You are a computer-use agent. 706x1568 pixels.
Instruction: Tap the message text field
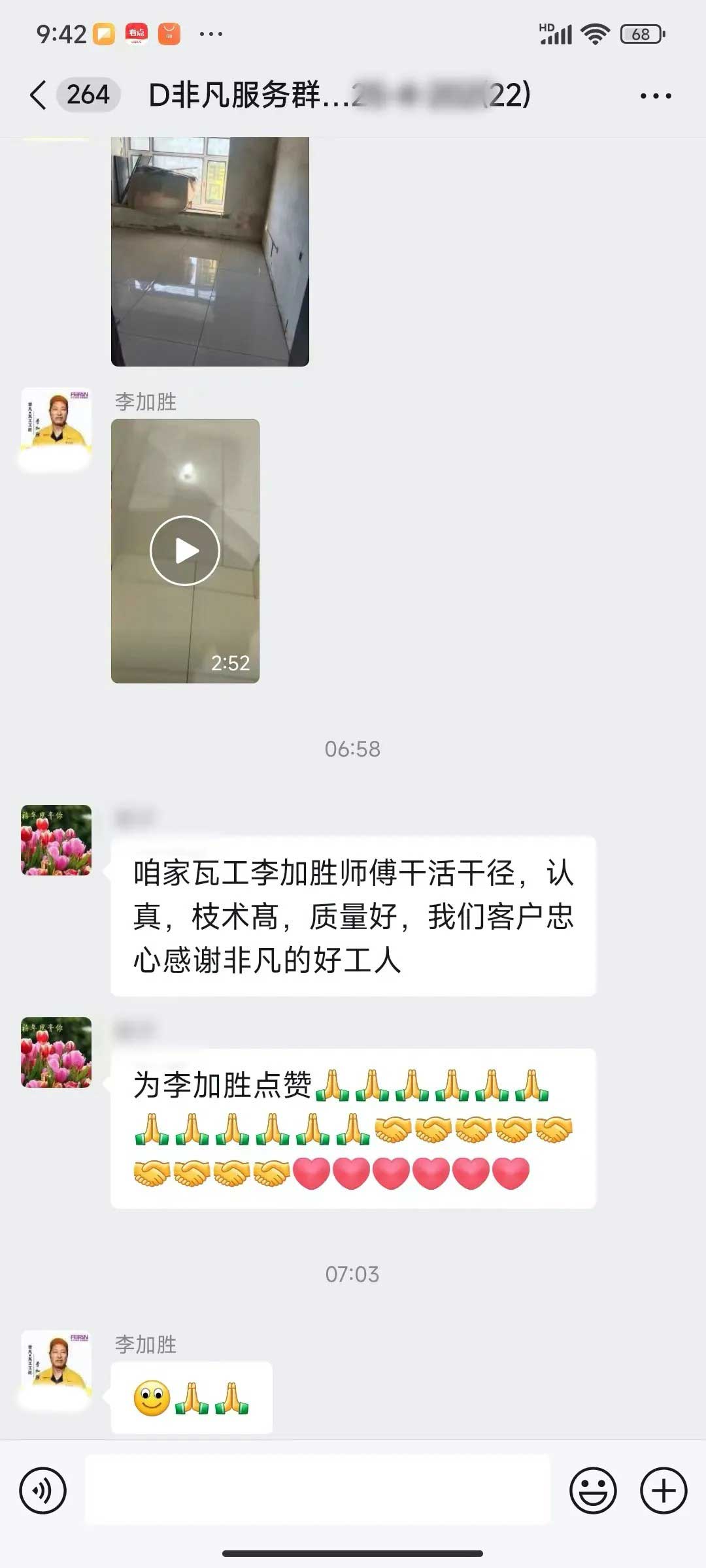[318, 1490]
